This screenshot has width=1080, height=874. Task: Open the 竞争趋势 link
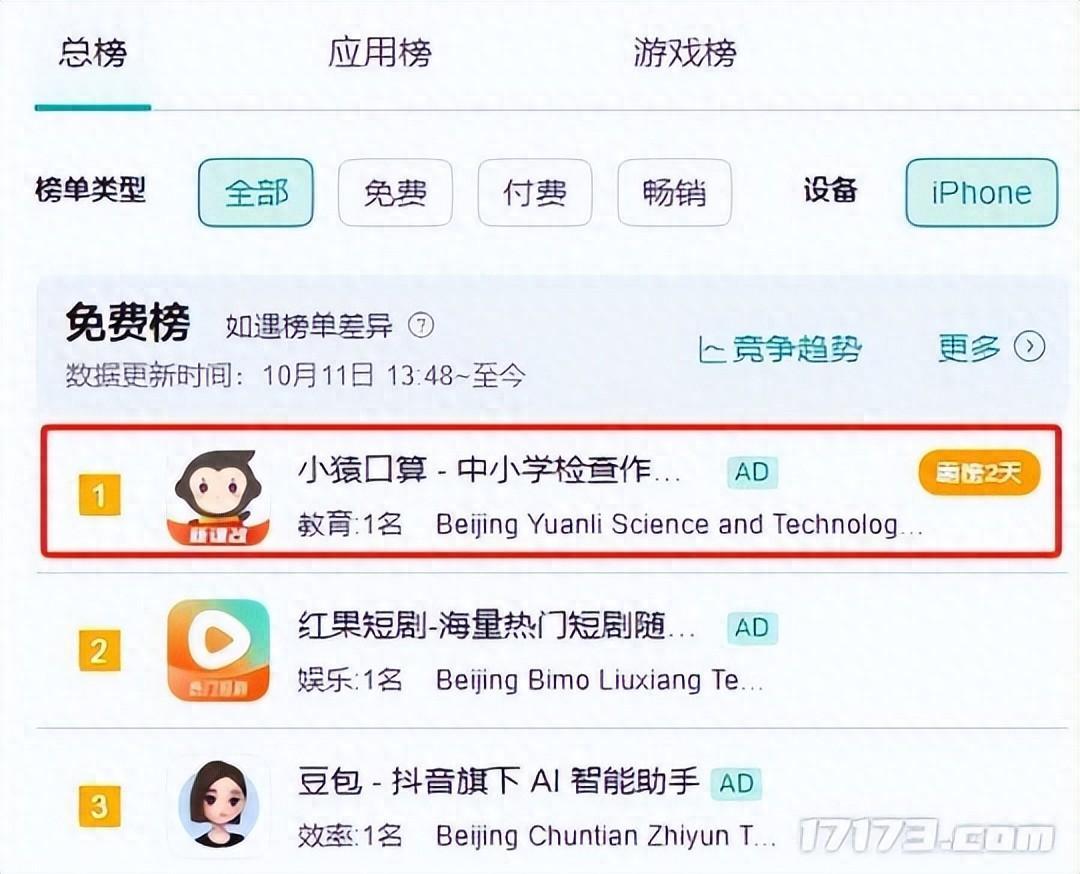pos(780,348)
